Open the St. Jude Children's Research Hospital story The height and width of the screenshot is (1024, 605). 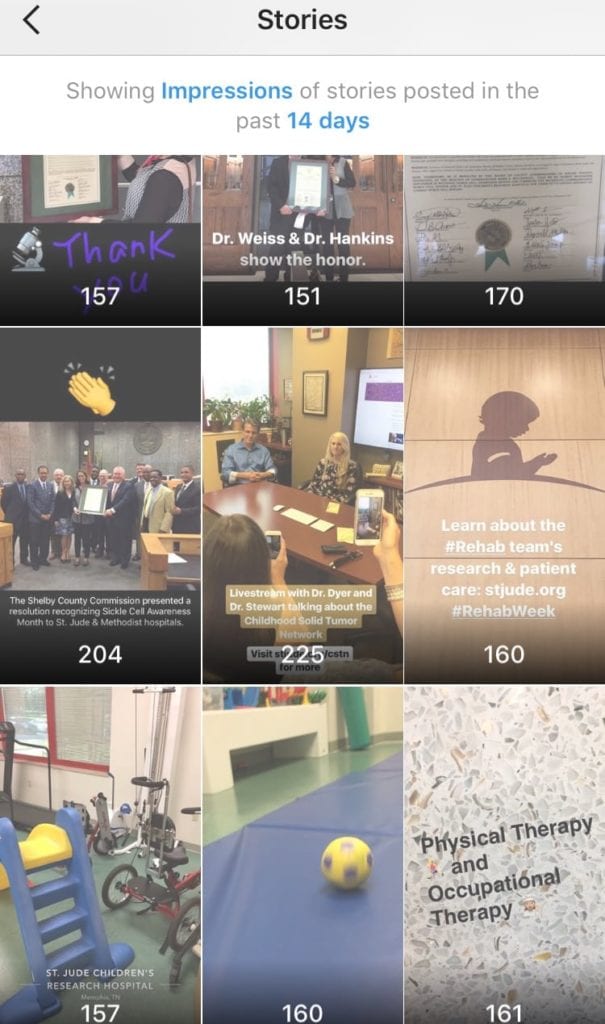pyautogui.click(x=100, y=855)
